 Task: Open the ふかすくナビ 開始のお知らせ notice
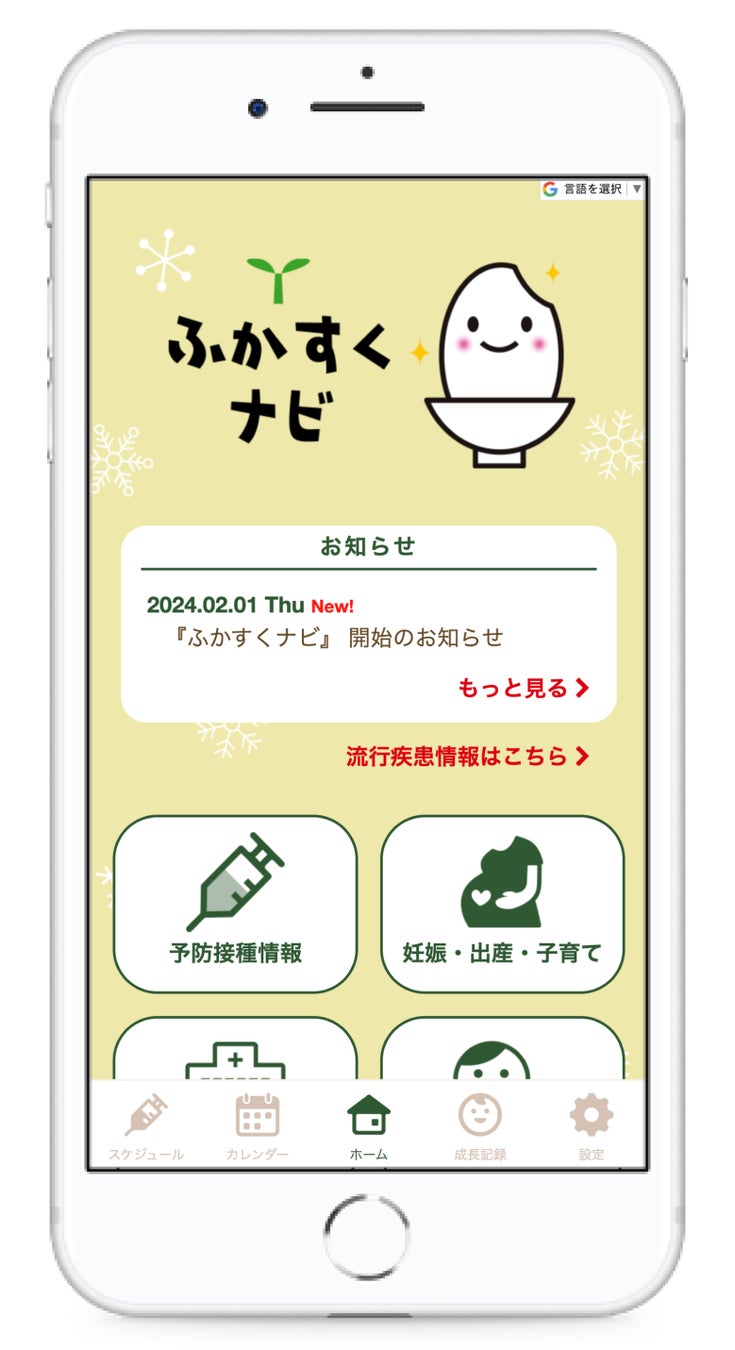[x=338, y=637]
